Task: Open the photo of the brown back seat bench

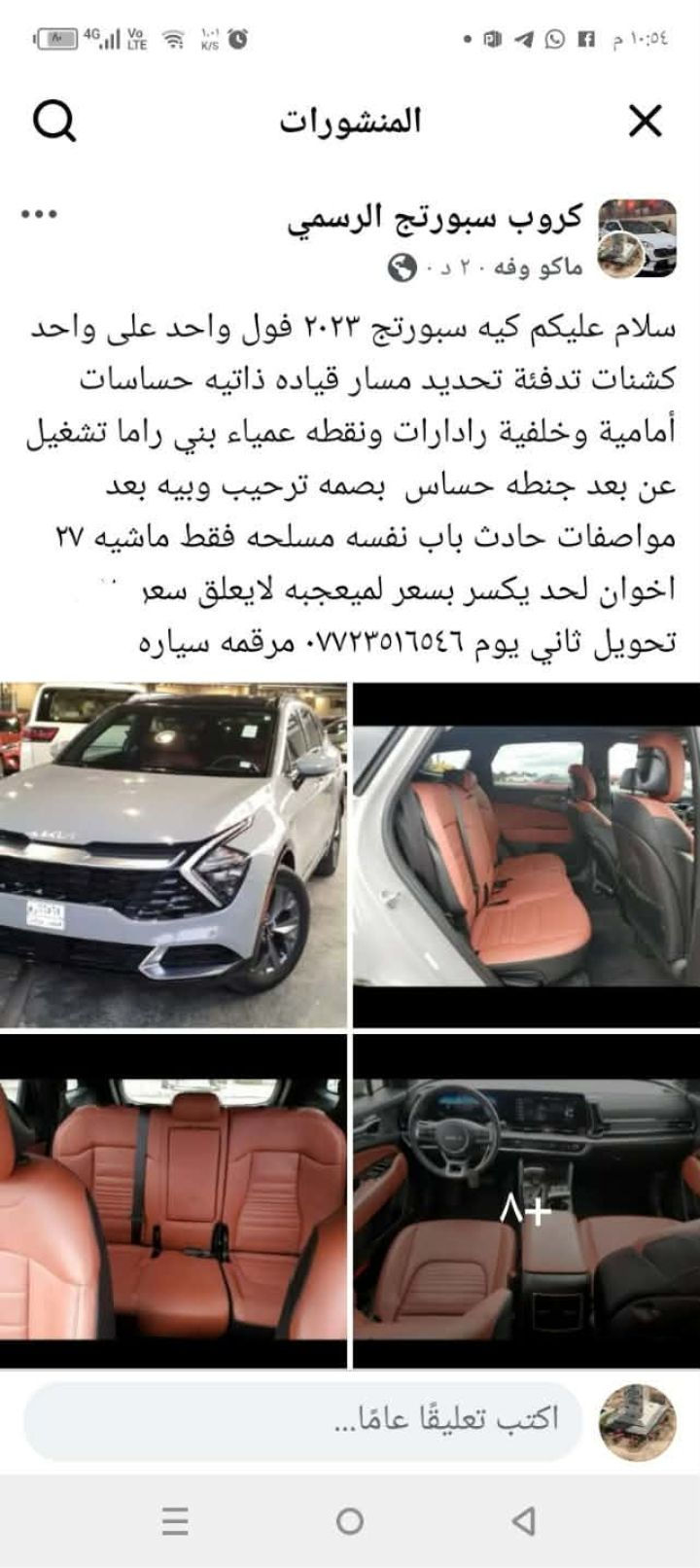Action: click(173, 1200)
